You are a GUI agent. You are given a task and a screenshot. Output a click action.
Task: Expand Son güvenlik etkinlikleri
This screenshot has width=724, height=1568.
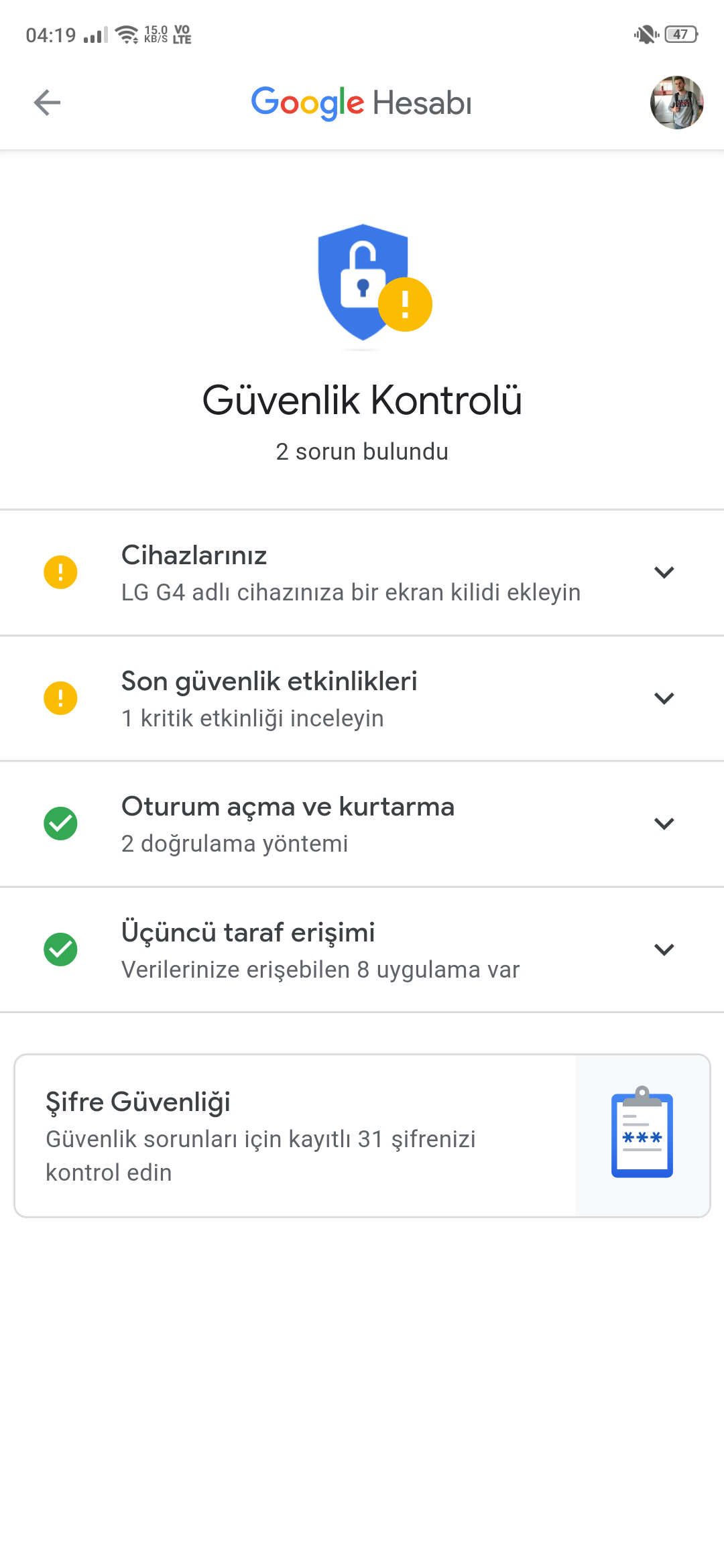click(362, 698)
